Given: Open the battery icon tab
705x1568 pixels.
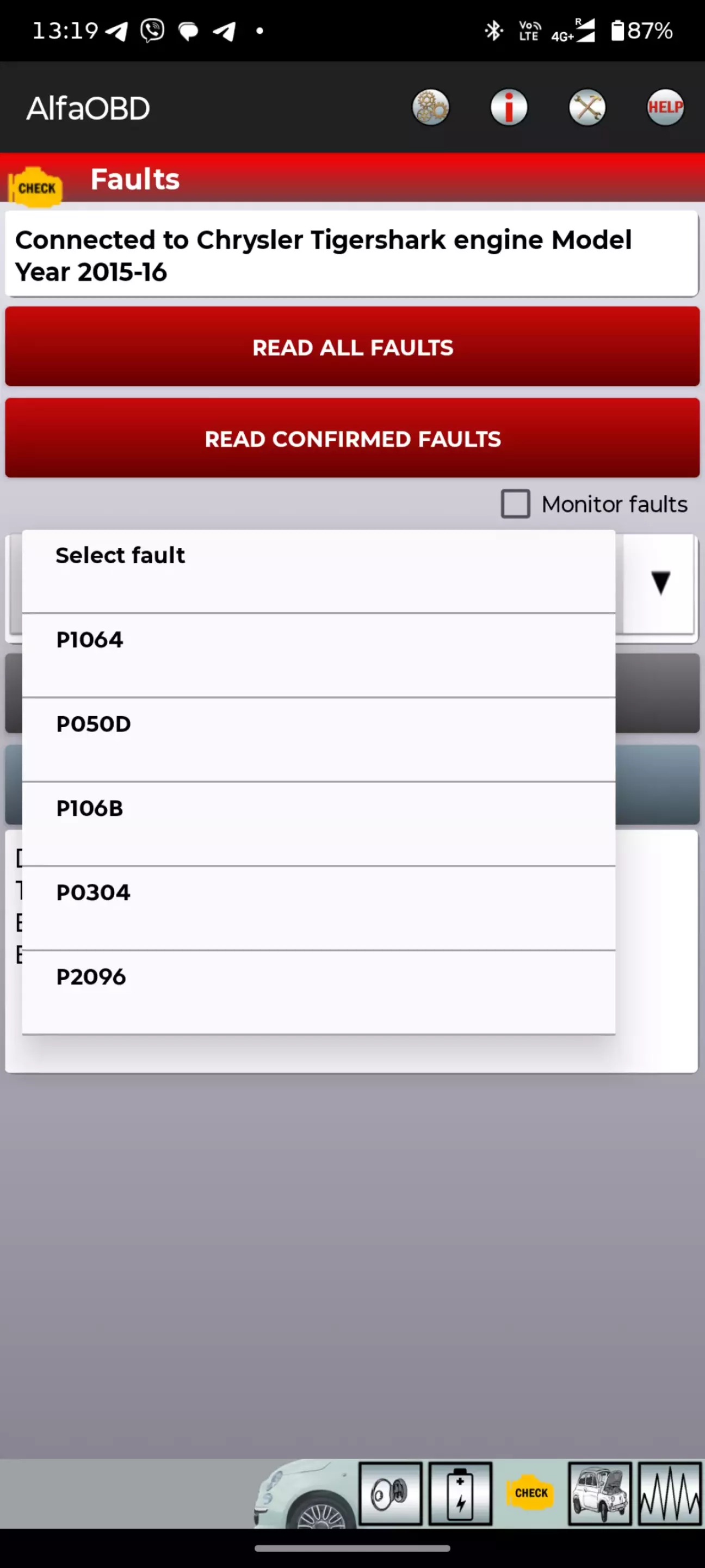Looking at the screenshot, I should click(460, 1493).
